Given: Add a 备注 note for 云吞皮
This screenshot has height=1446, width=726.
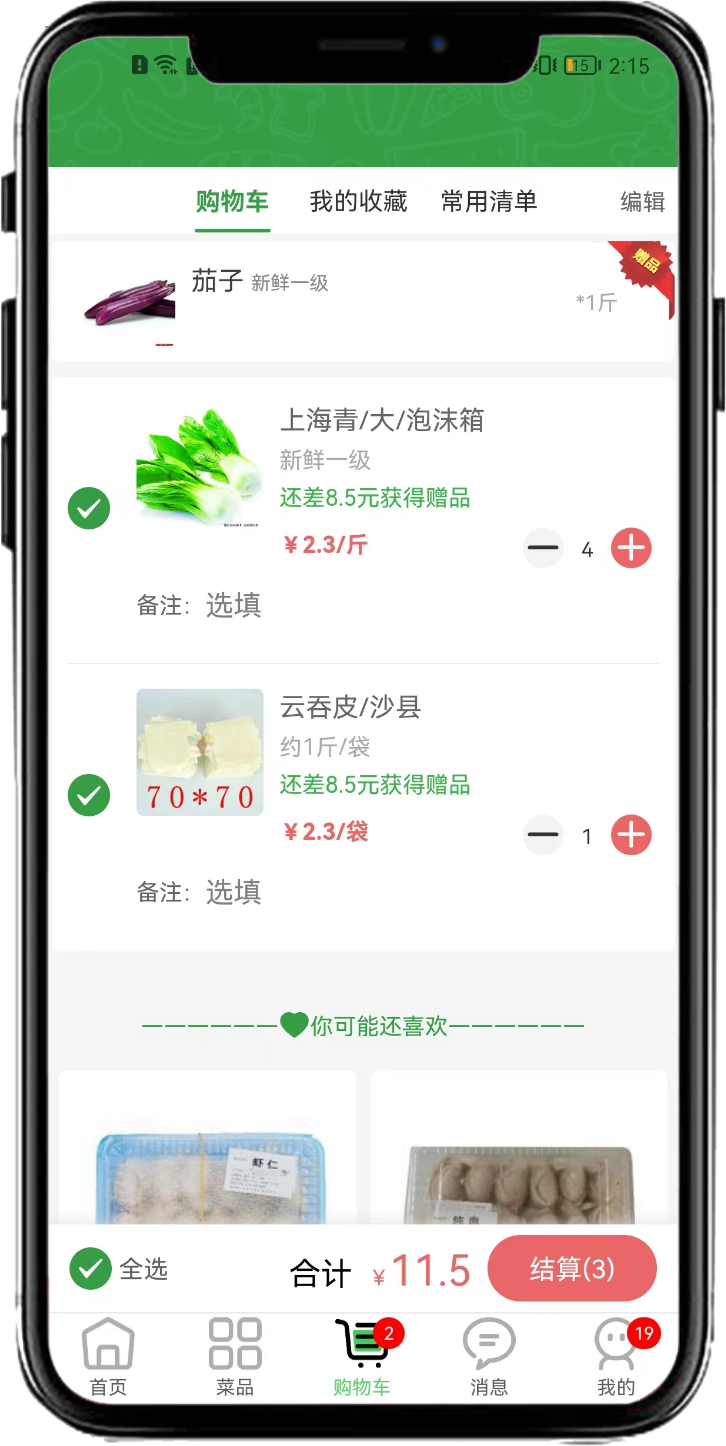Looking at the screenshot, I should [233, 892].
